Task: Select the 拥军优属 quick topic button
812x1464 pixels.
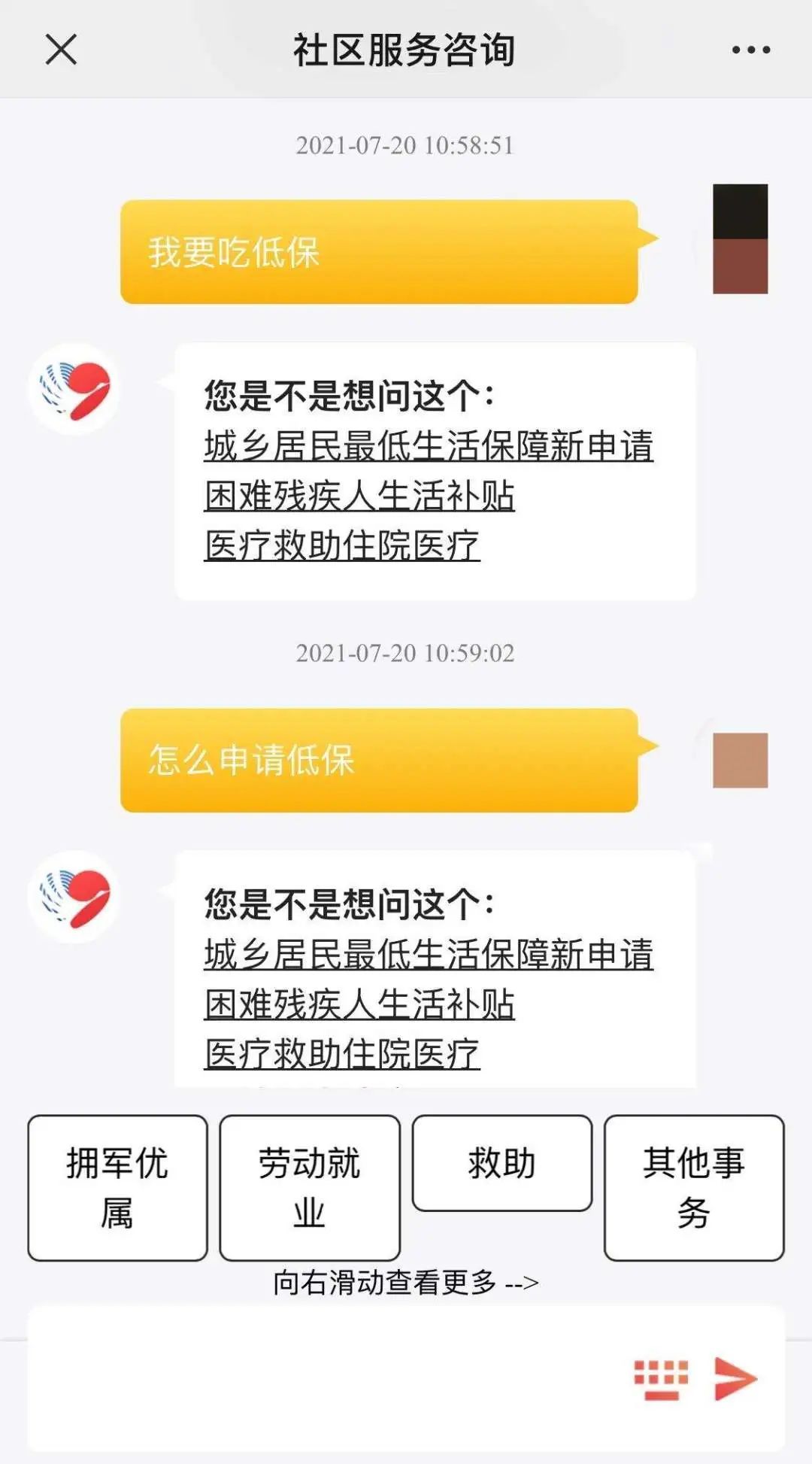Action: click(117, 1187)
